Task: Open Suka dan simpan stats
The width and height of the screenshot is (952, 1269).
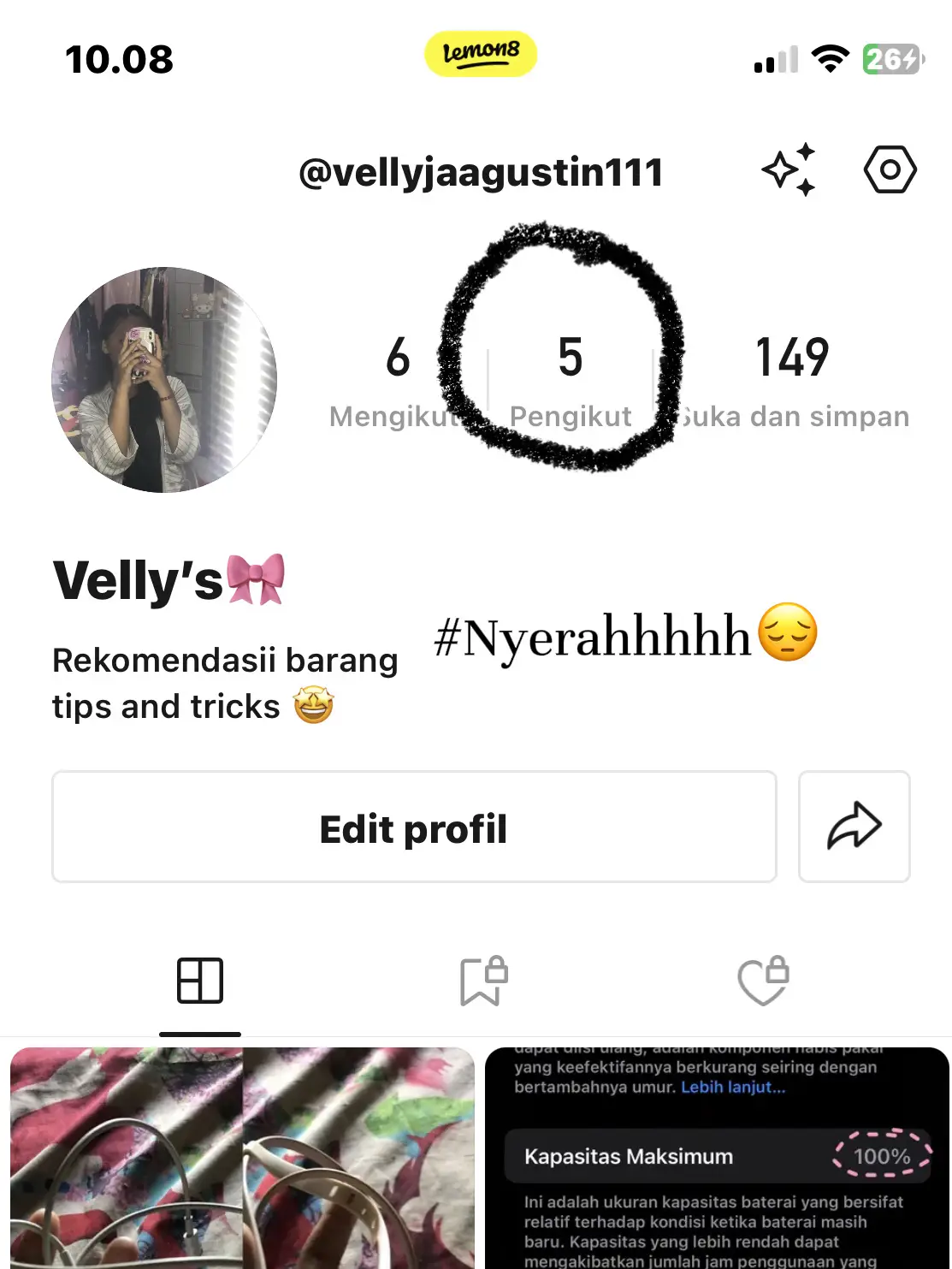Action: [x=792, y=381]
